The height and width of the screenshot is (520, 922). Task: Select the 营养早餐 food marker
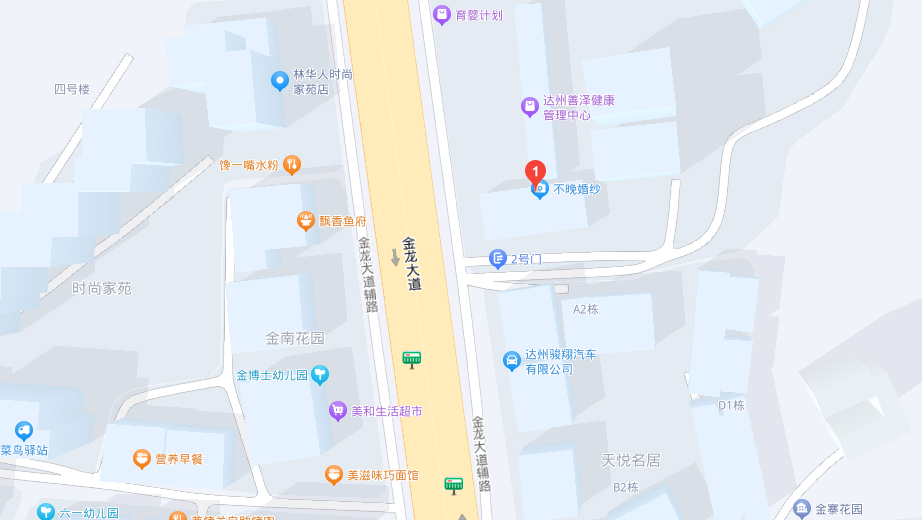[142, 459]
